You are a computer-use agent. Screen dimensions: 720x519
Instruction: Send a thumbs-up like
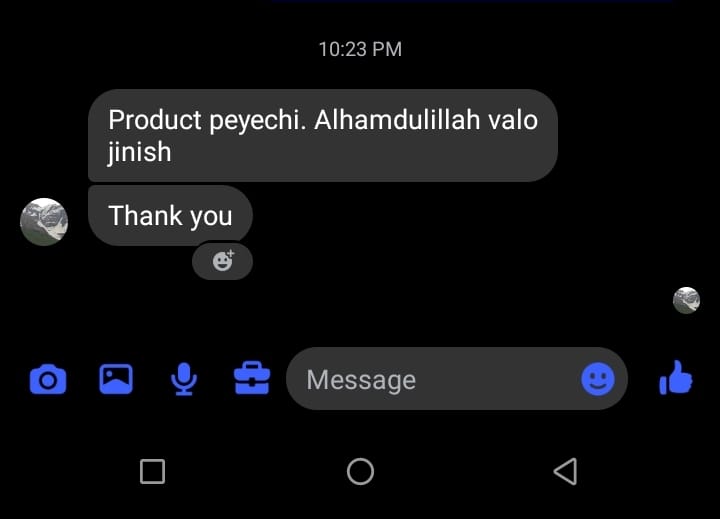click(x=676, y=379)
